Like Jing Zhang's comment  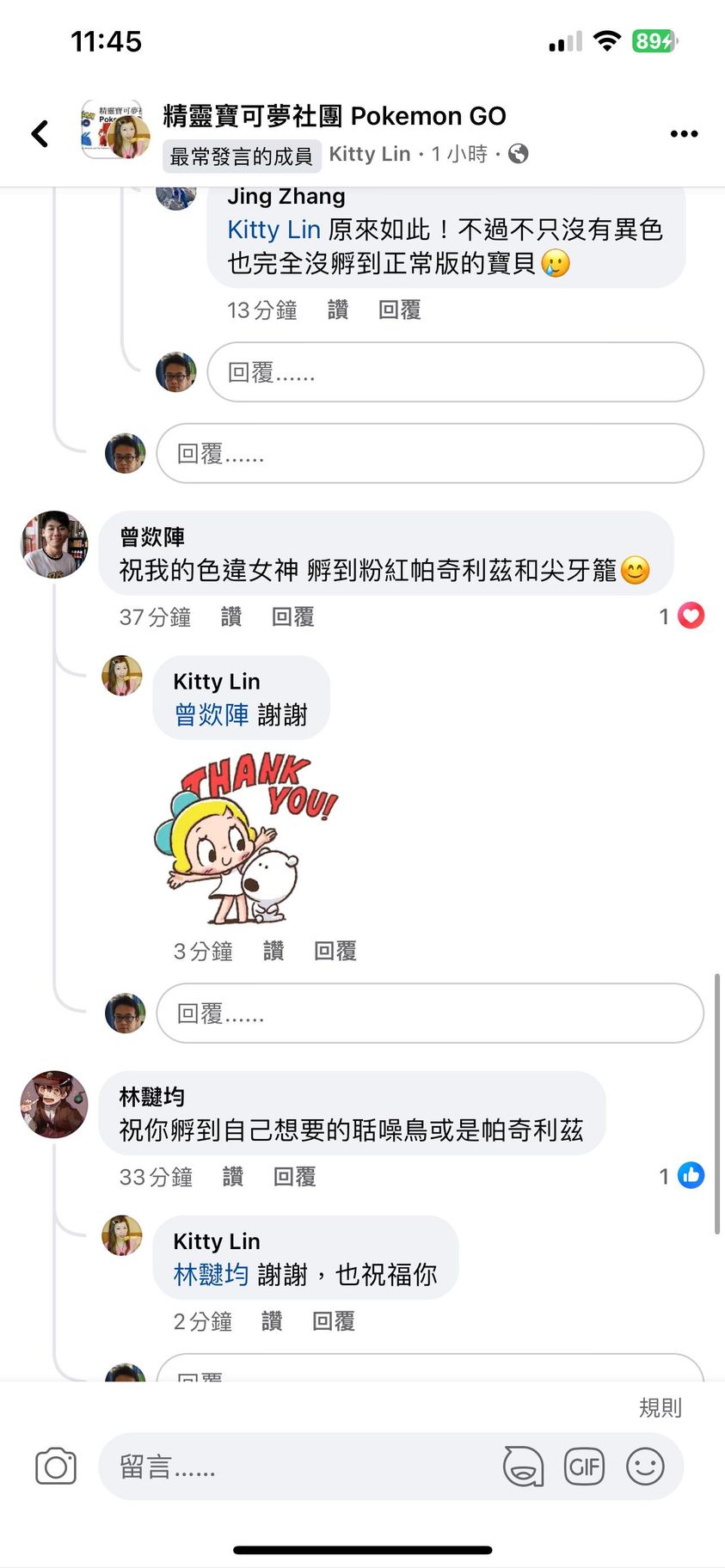[338, 310]
